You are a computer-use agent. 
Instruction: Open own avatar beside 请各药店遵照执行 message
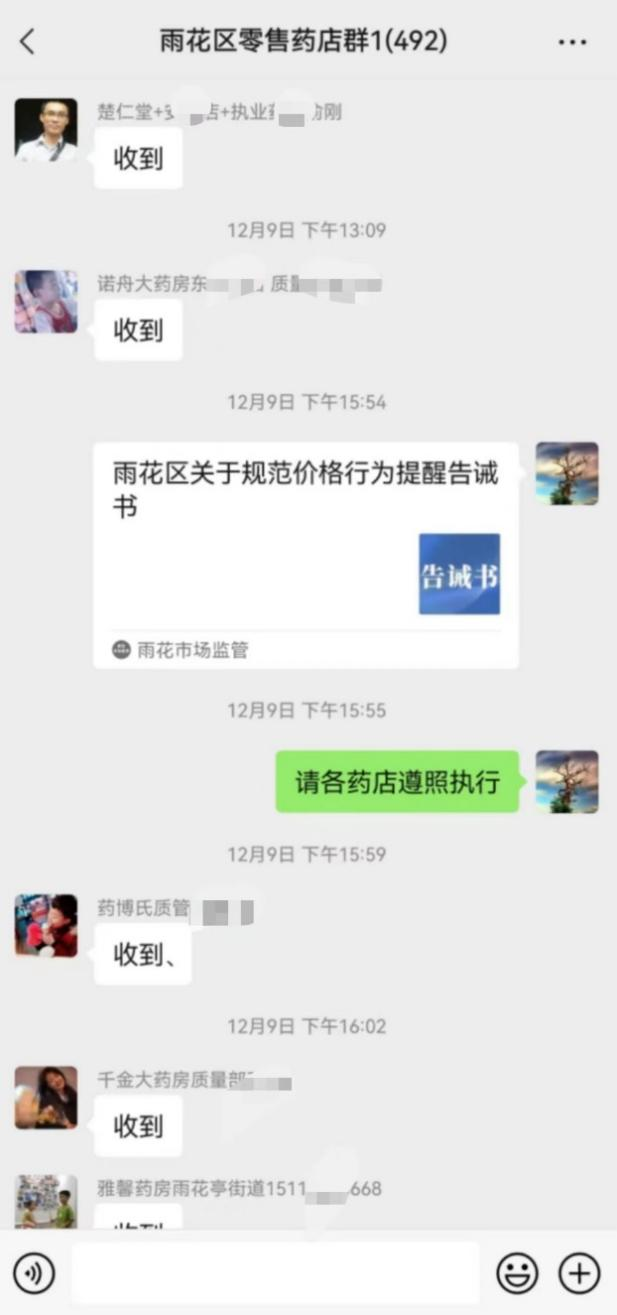click(x=567, y=781)
